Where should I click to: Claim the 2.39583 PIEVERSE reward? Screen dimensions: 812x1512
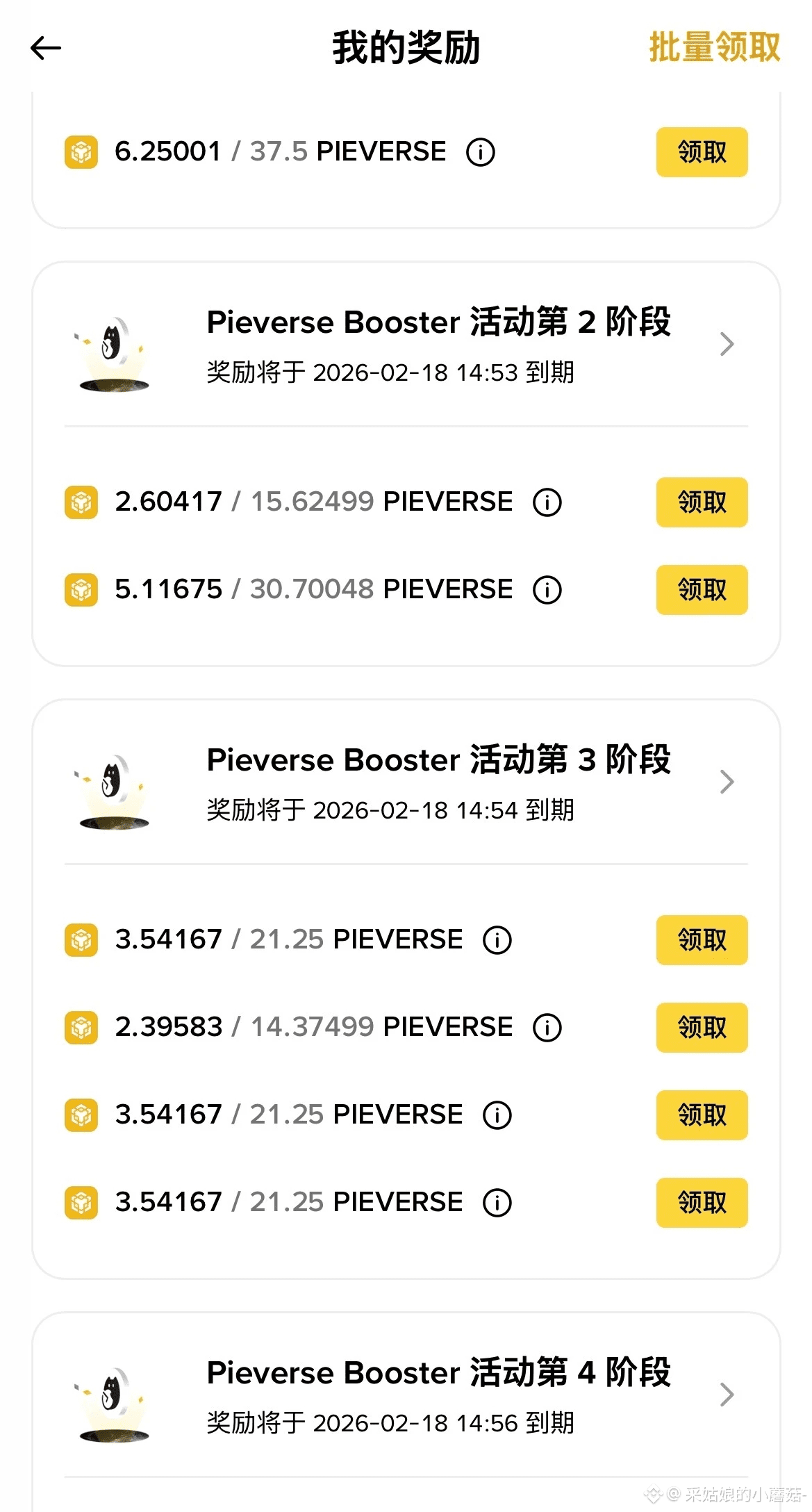tap(702, 1028)
